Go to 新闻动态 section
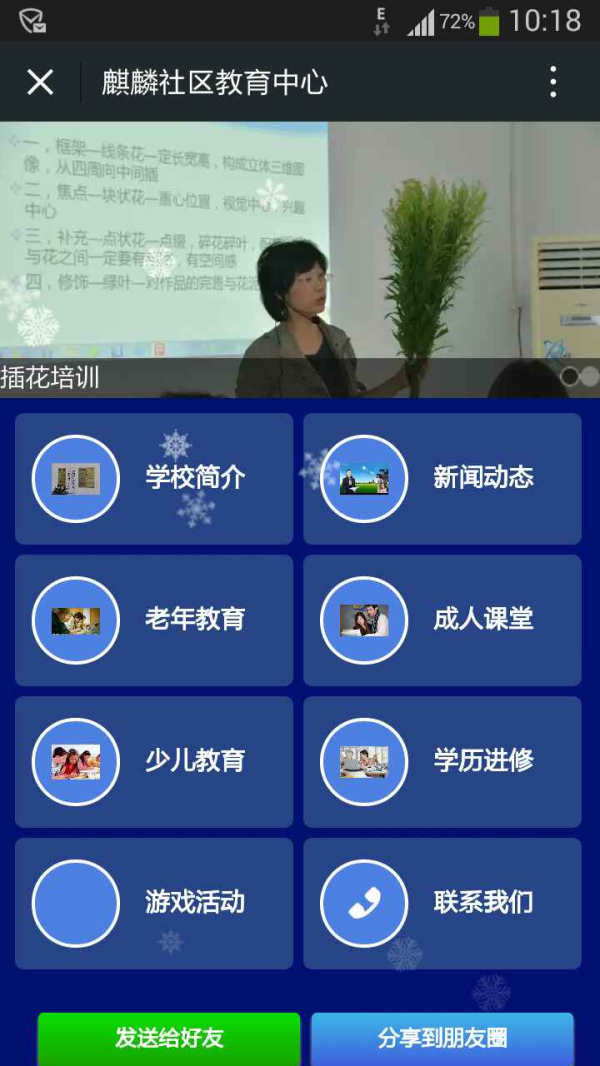This screenshot has width=600, height=1066. [442, 478]
